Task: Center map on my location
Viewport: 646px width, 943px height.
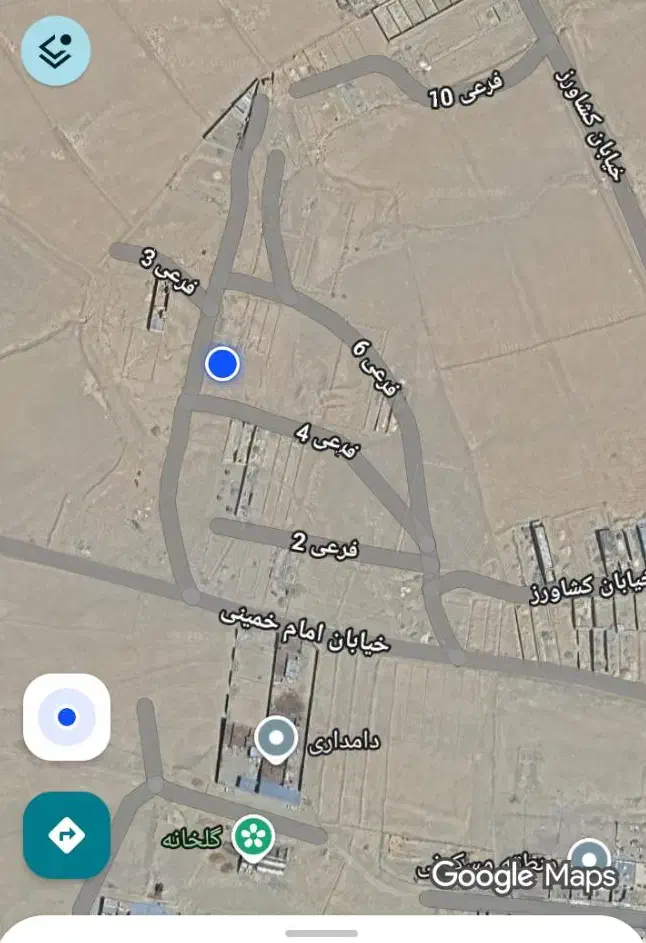Action: [x=66, y=716]
